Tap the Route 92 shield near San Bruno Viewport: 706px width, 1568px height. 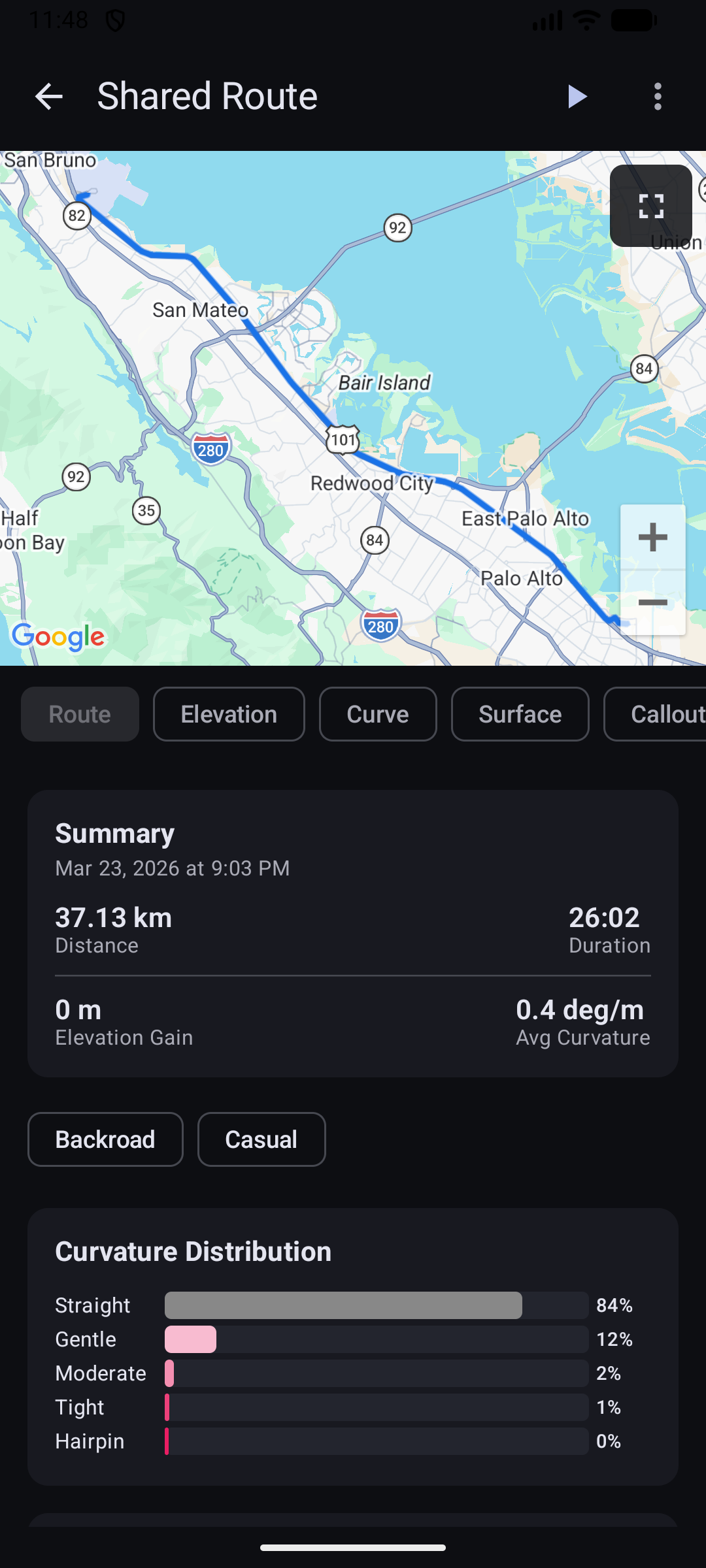pos(396,227)
